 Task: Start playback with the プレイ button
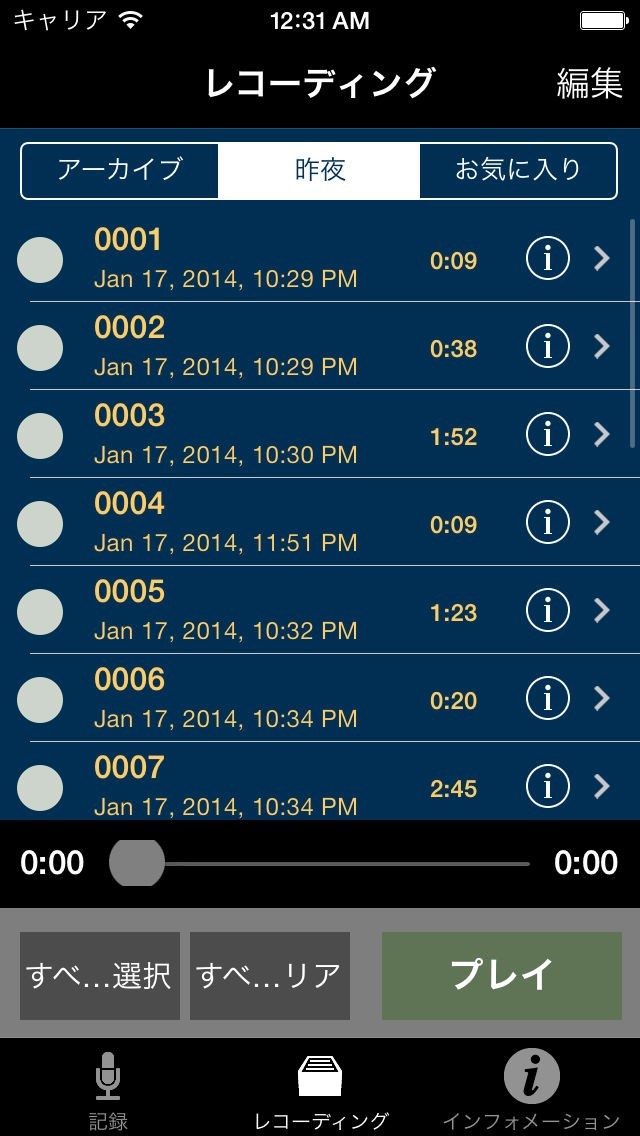[502, 976]
